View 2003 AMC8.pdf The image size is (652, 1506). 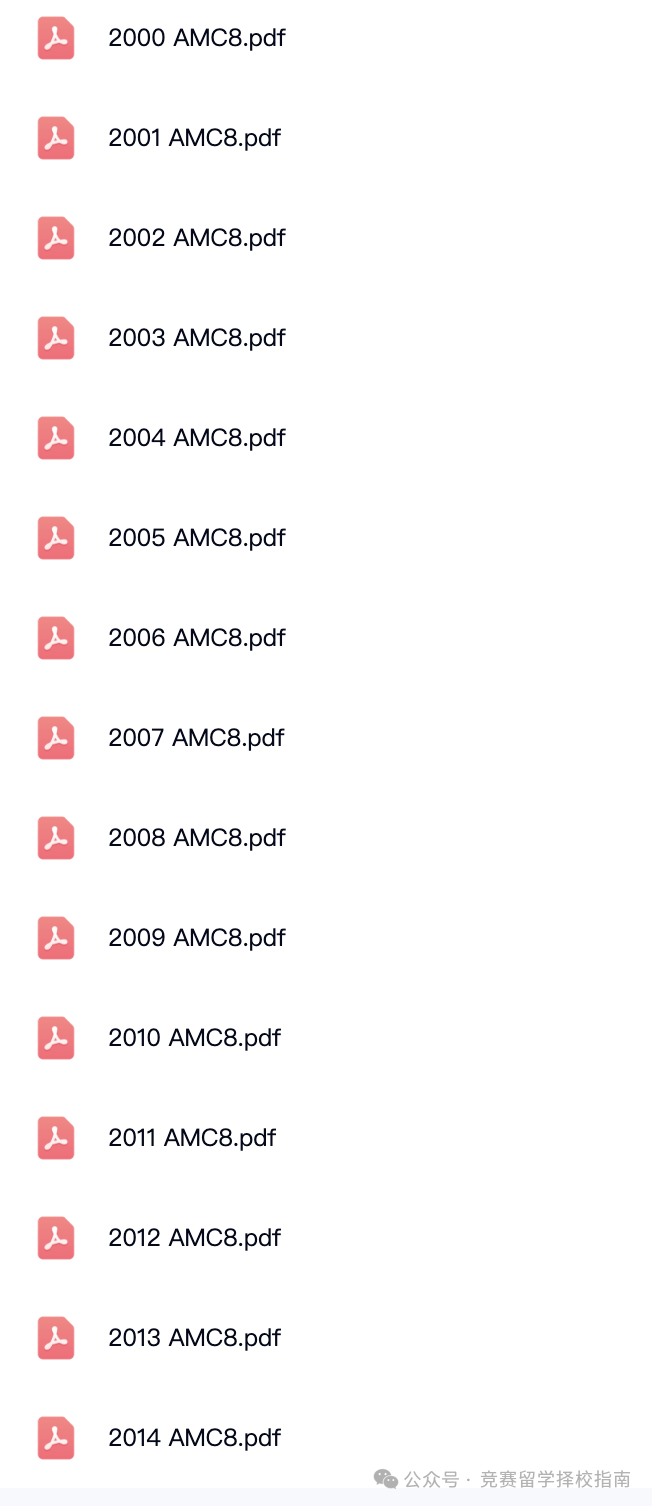(x=196, y=338)
